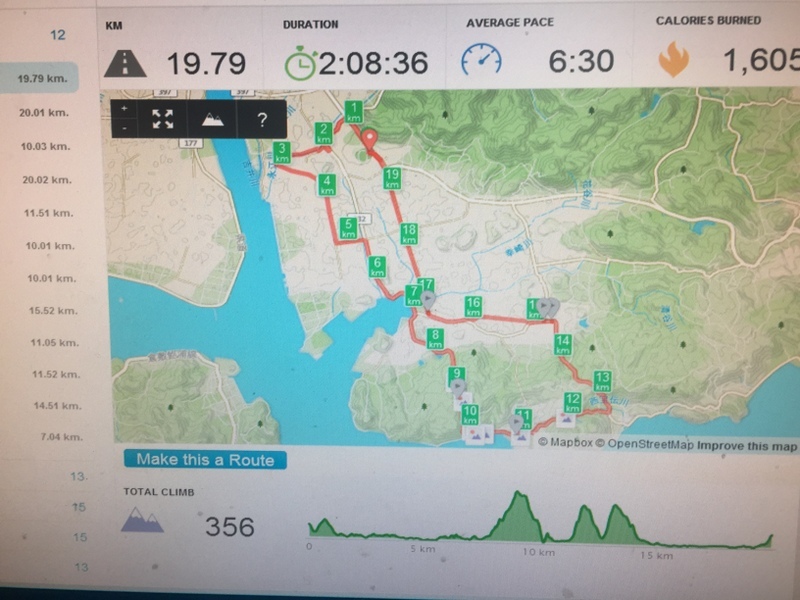Tap Make this a Route
This screenshot has height=600, width=800.
coord(205,460)
